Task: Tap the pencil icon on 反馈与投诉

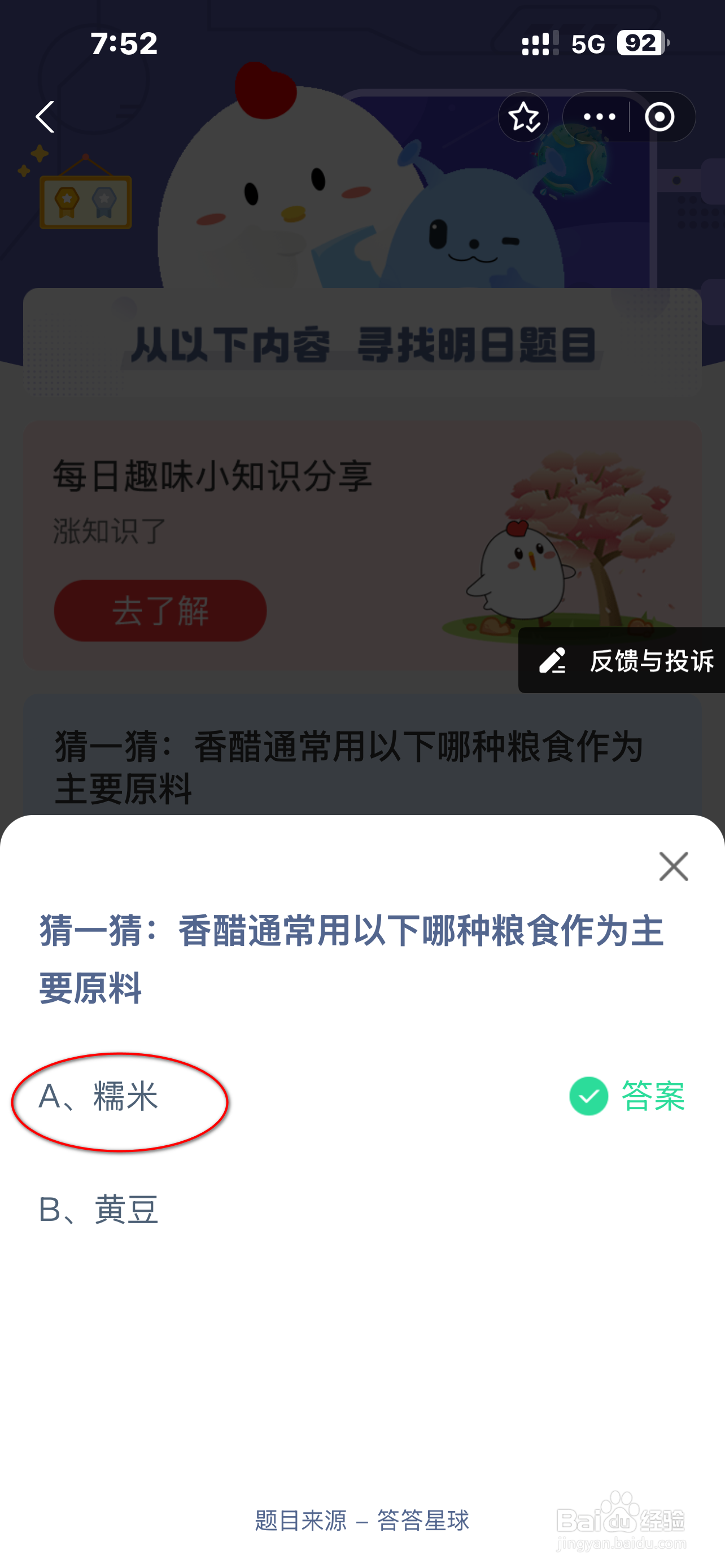Action: (553, 660)
